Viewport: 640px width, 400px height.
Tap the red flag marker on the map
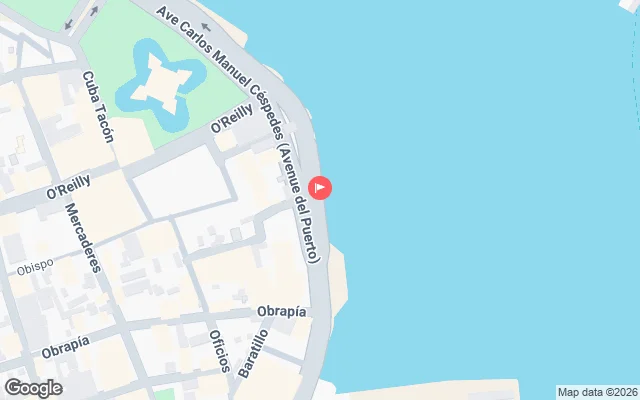click(x=320, y=187)
